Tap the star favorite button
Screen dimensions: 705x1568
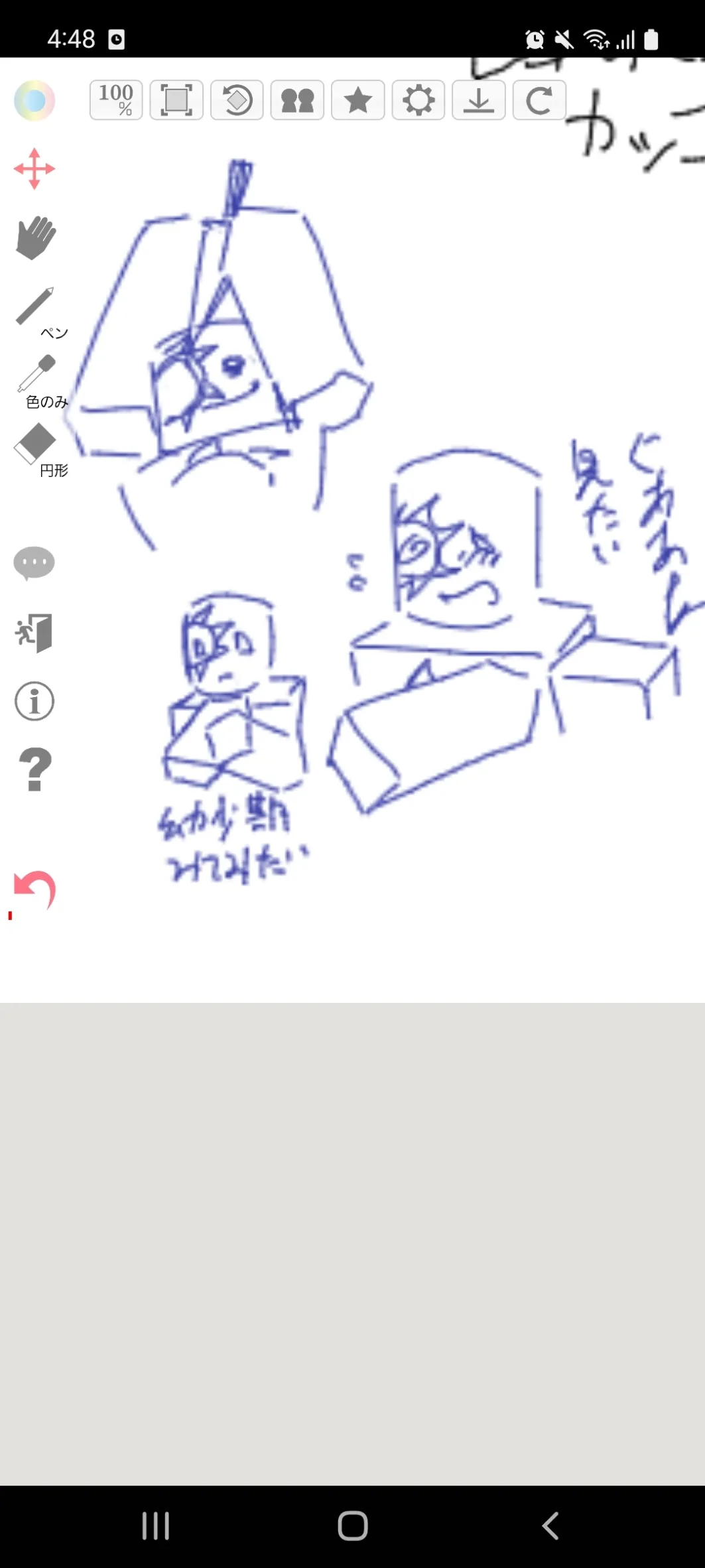[358, 100]
